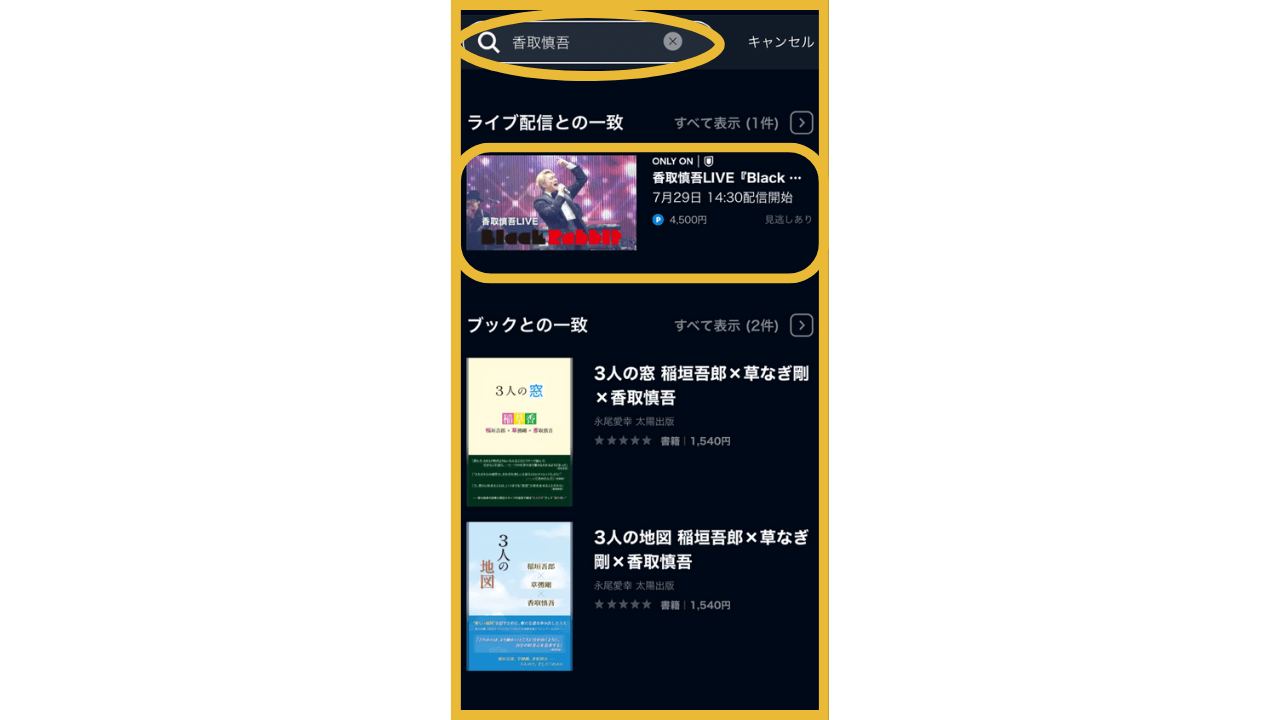Open the 香取慎吾LIVE Black Rabbit stream
This screenshot has height=720, width=1280.
[x=640, y=203]
